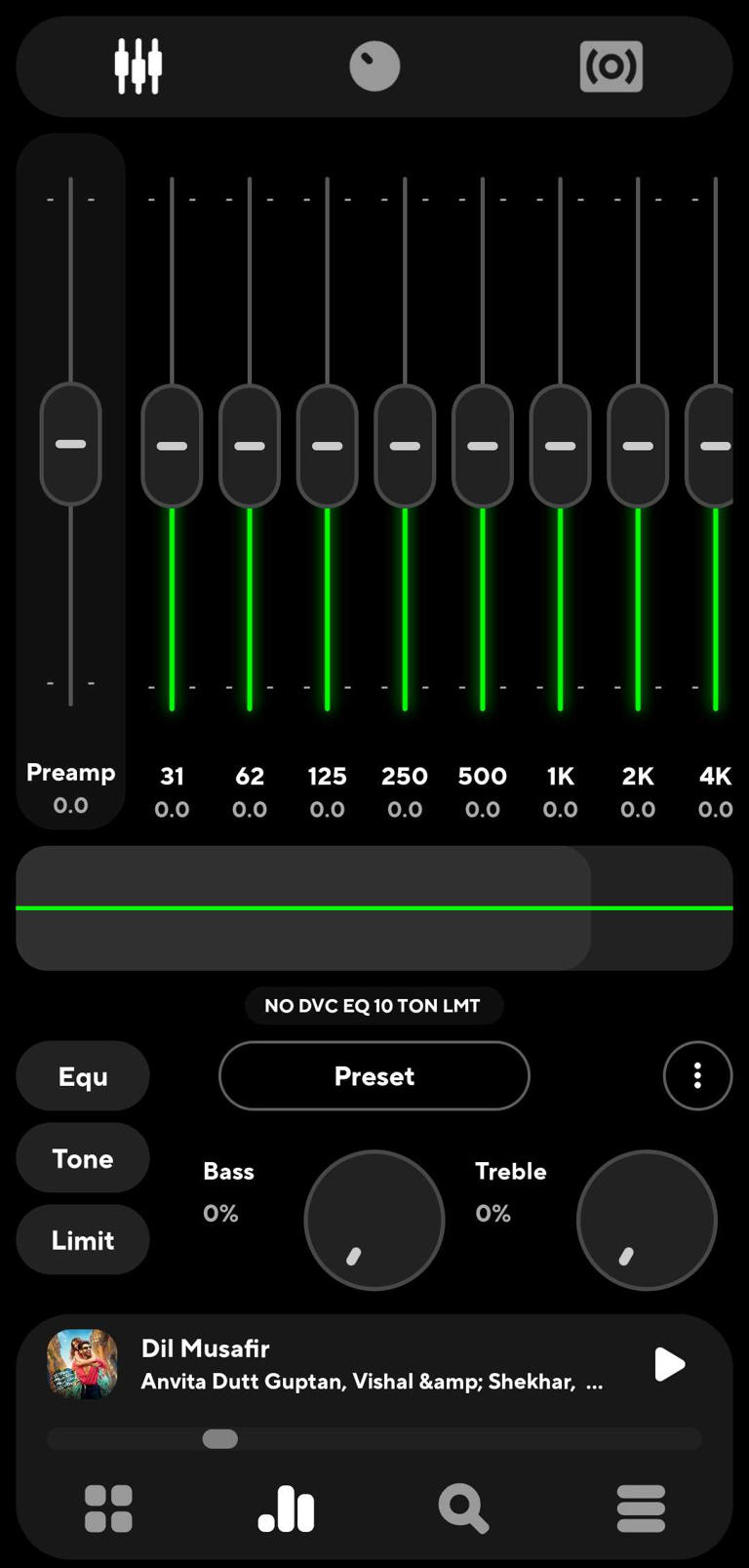
Task: Open the library grid icon
Action: [x=107, y=1508]
